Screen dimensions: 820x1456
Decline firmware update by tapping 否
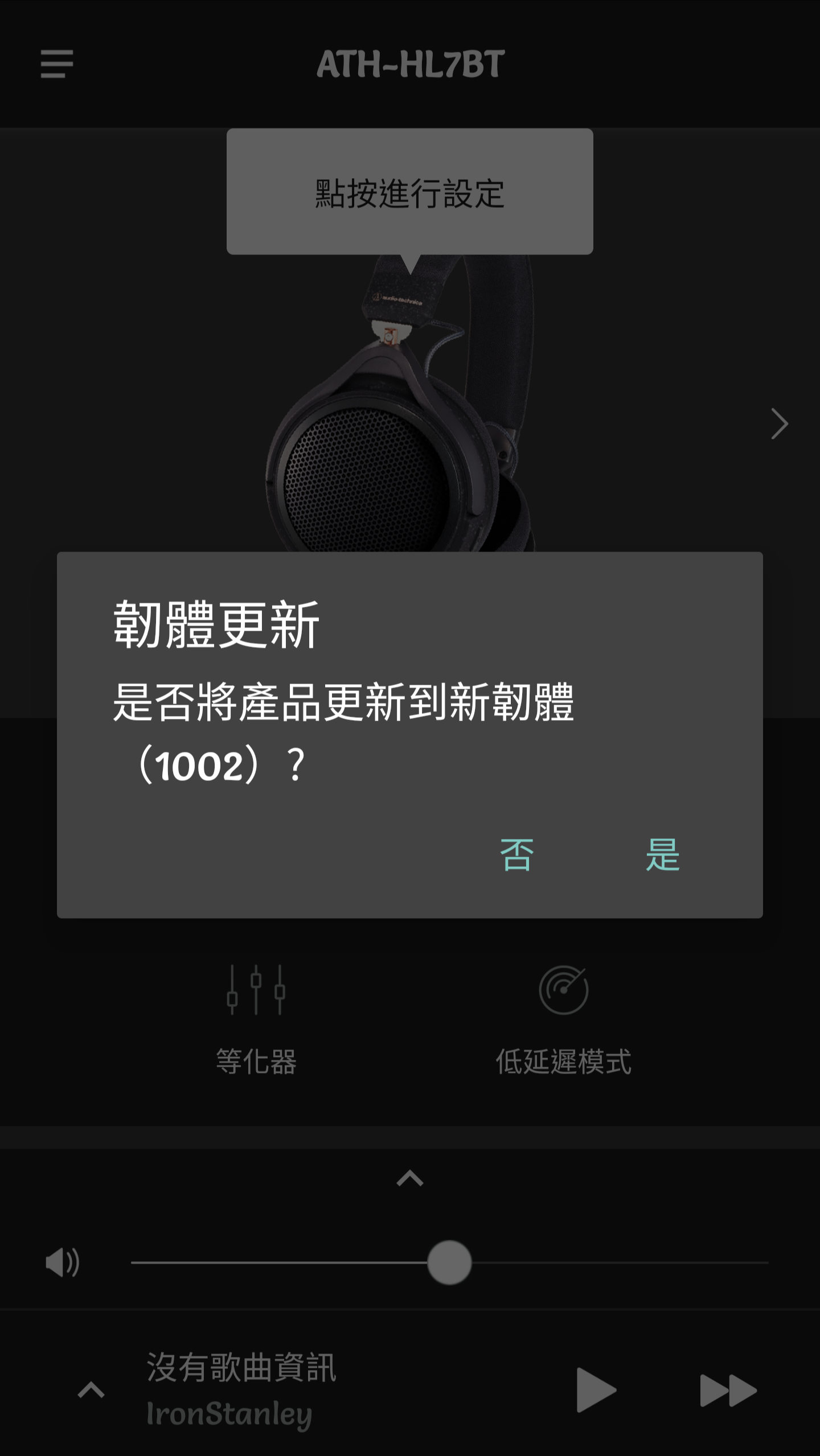pos(516,854)
